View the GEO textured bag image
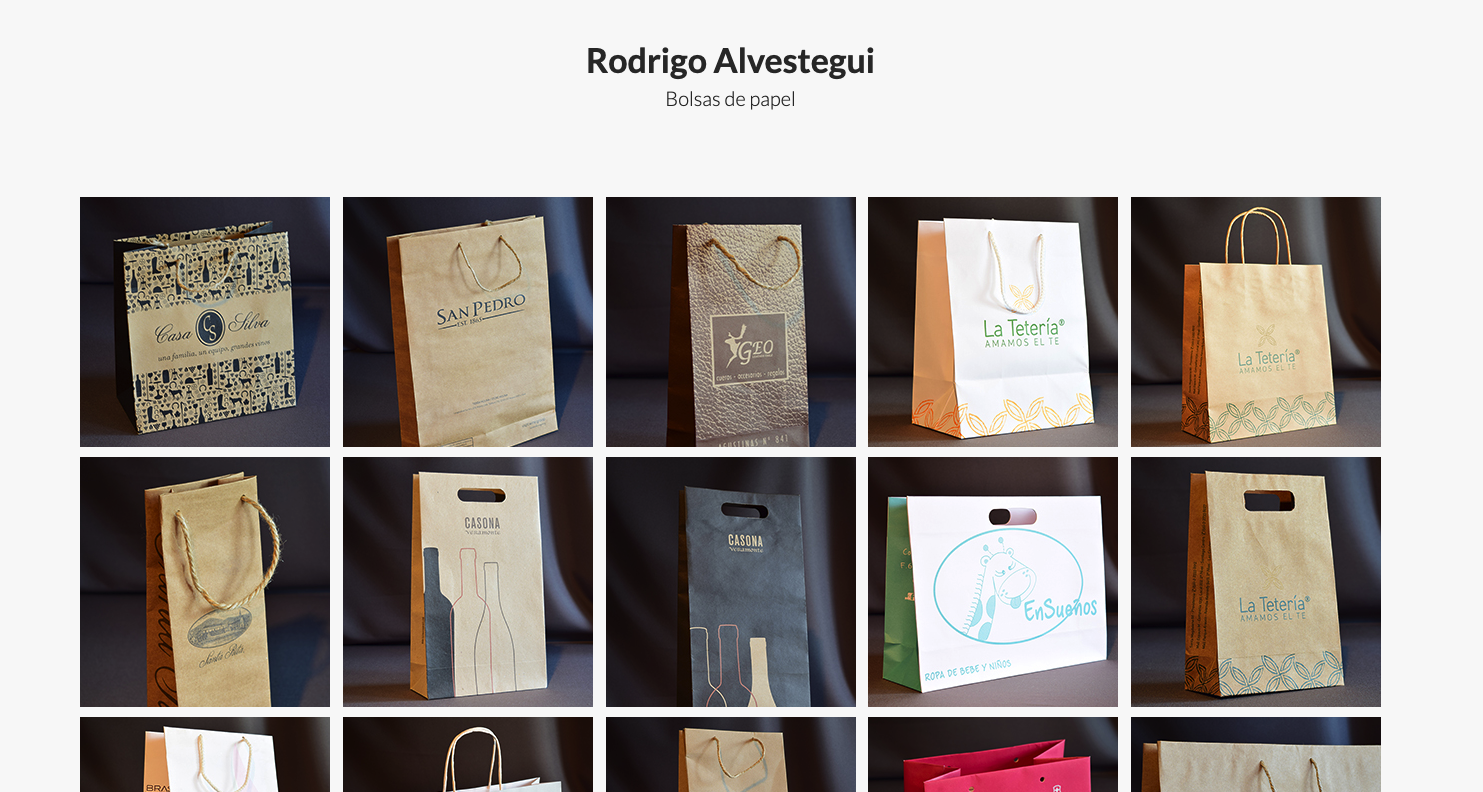Image resolution: width=1483 pixels, height=792 pixels. click(x=731, y=322)
